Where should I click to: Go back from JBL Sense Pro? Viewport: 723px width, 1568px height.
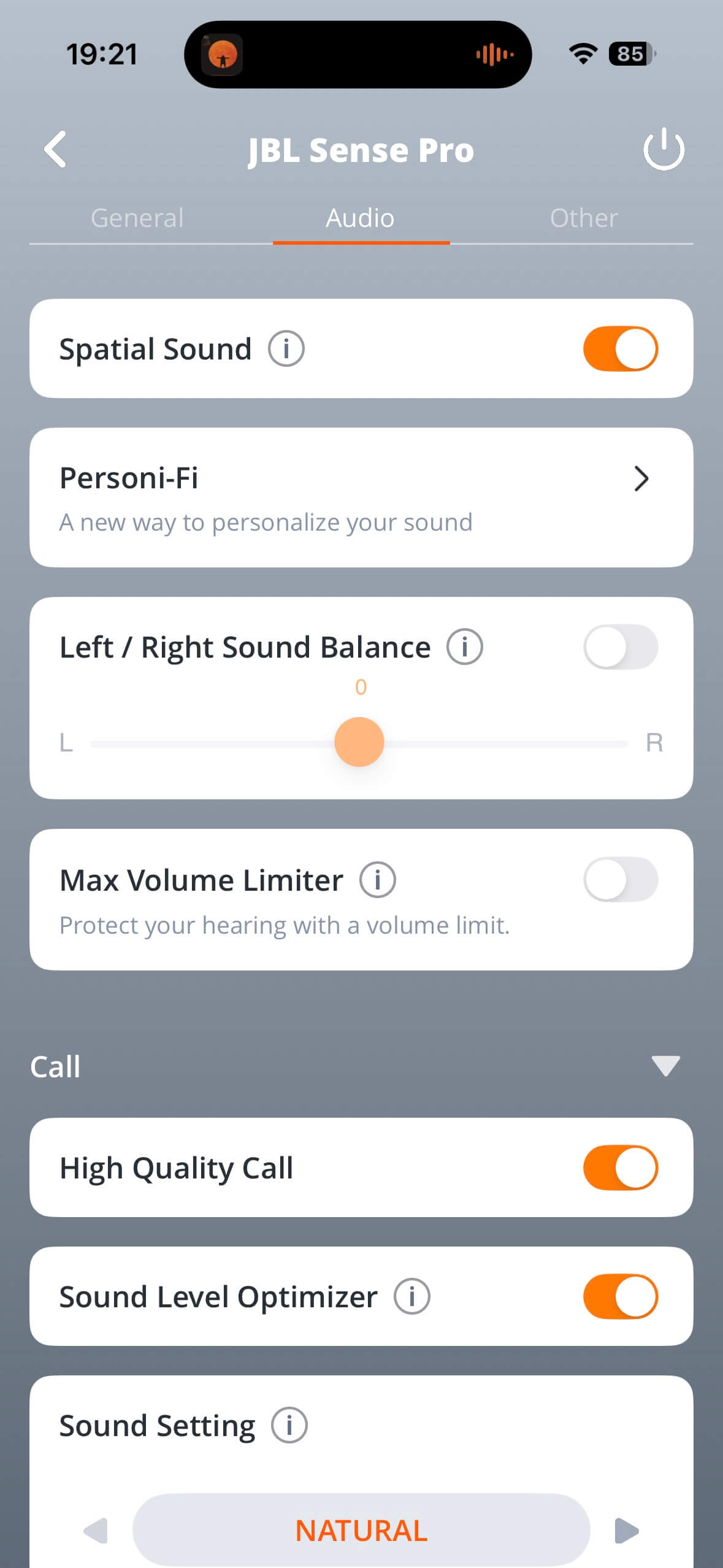tap(55, 149)
